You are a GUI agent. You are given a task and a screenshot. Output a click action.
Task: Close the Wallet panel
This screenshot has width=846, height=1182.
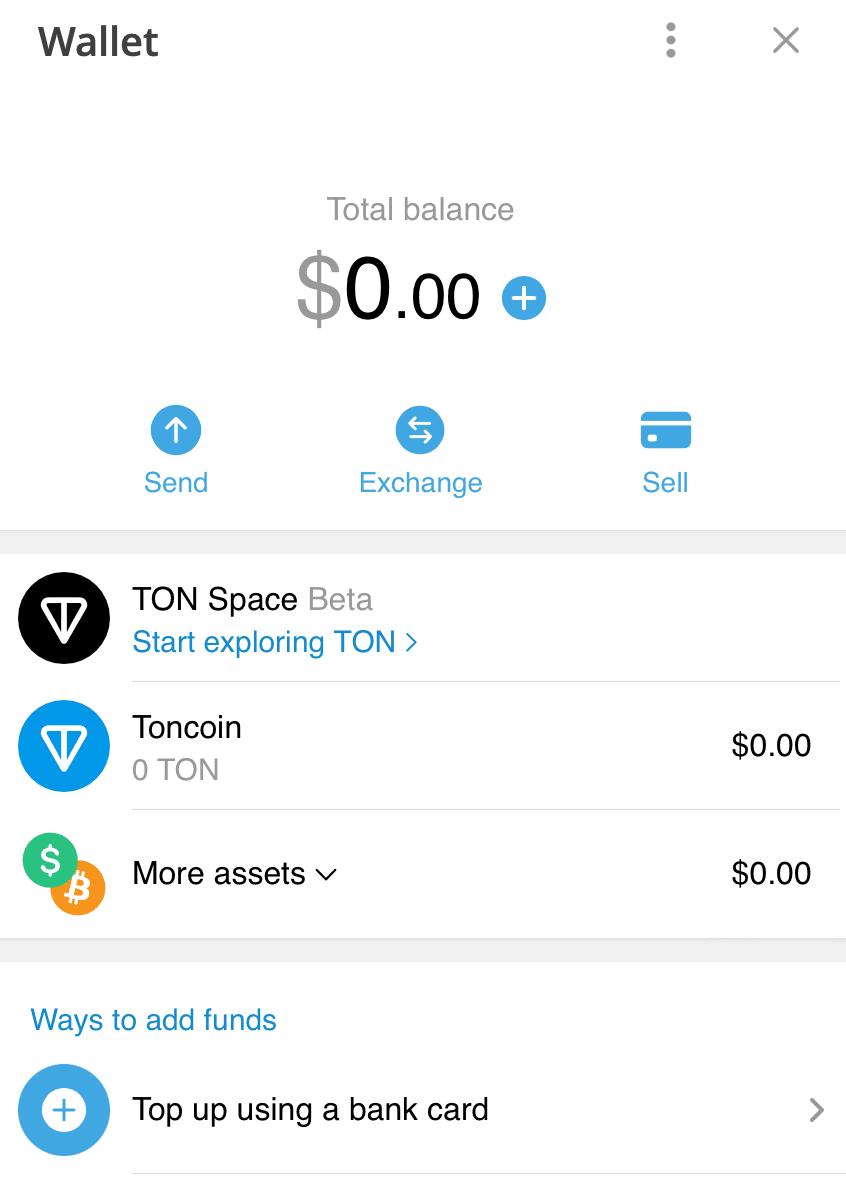[x=786, y=40]
